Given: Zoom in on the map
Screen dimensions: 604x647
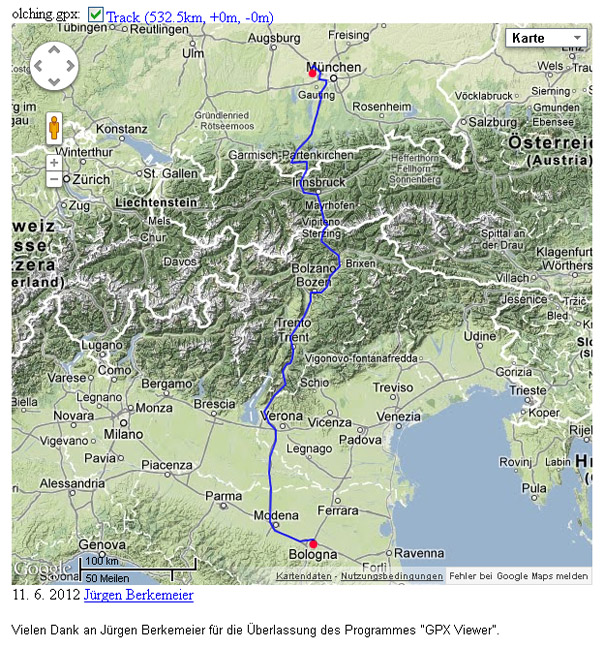Looking at the screenshot, I should coord(53,162).
